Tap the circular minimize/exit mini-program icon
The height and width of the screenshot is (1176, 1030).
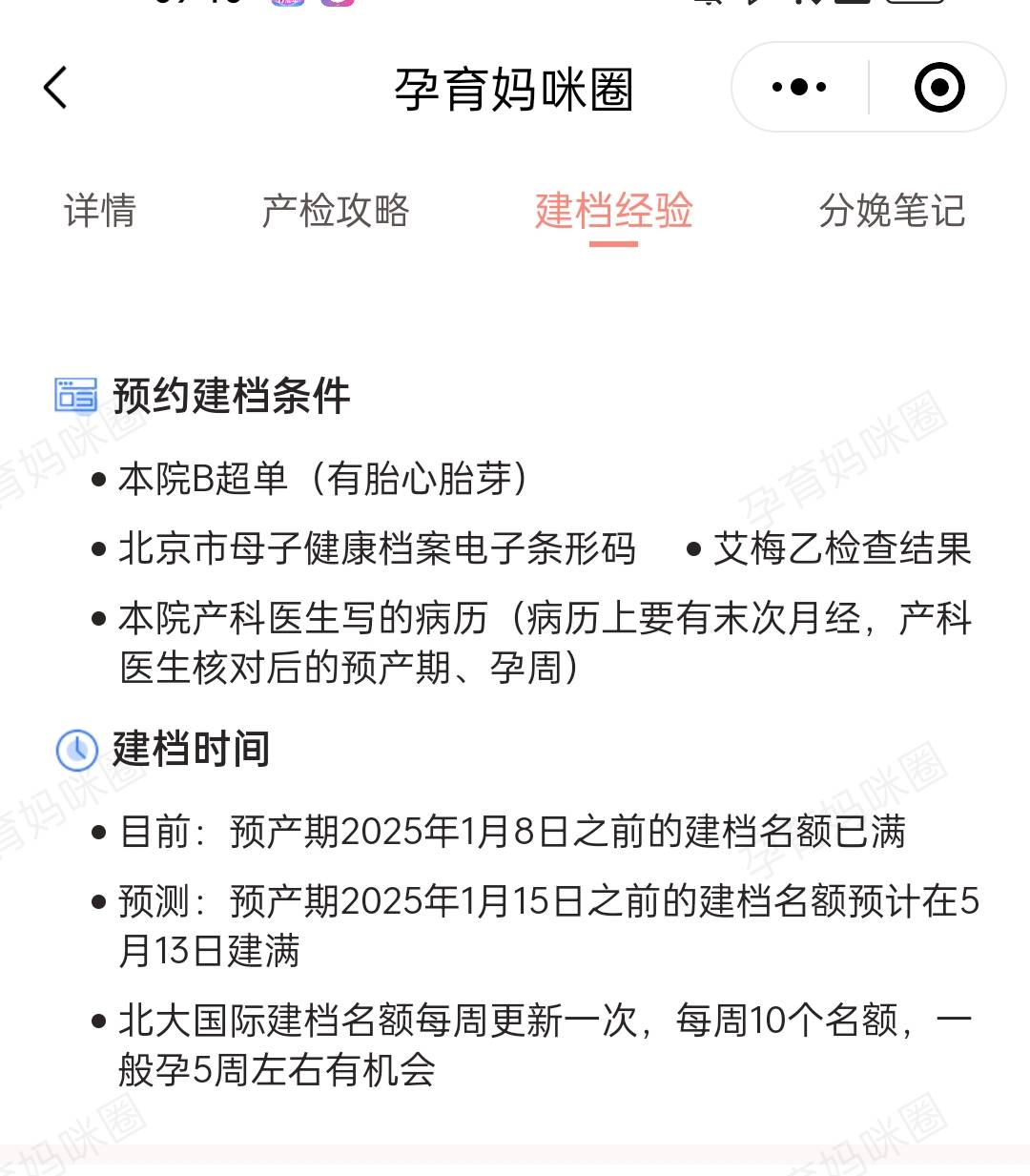coord(939,86)
